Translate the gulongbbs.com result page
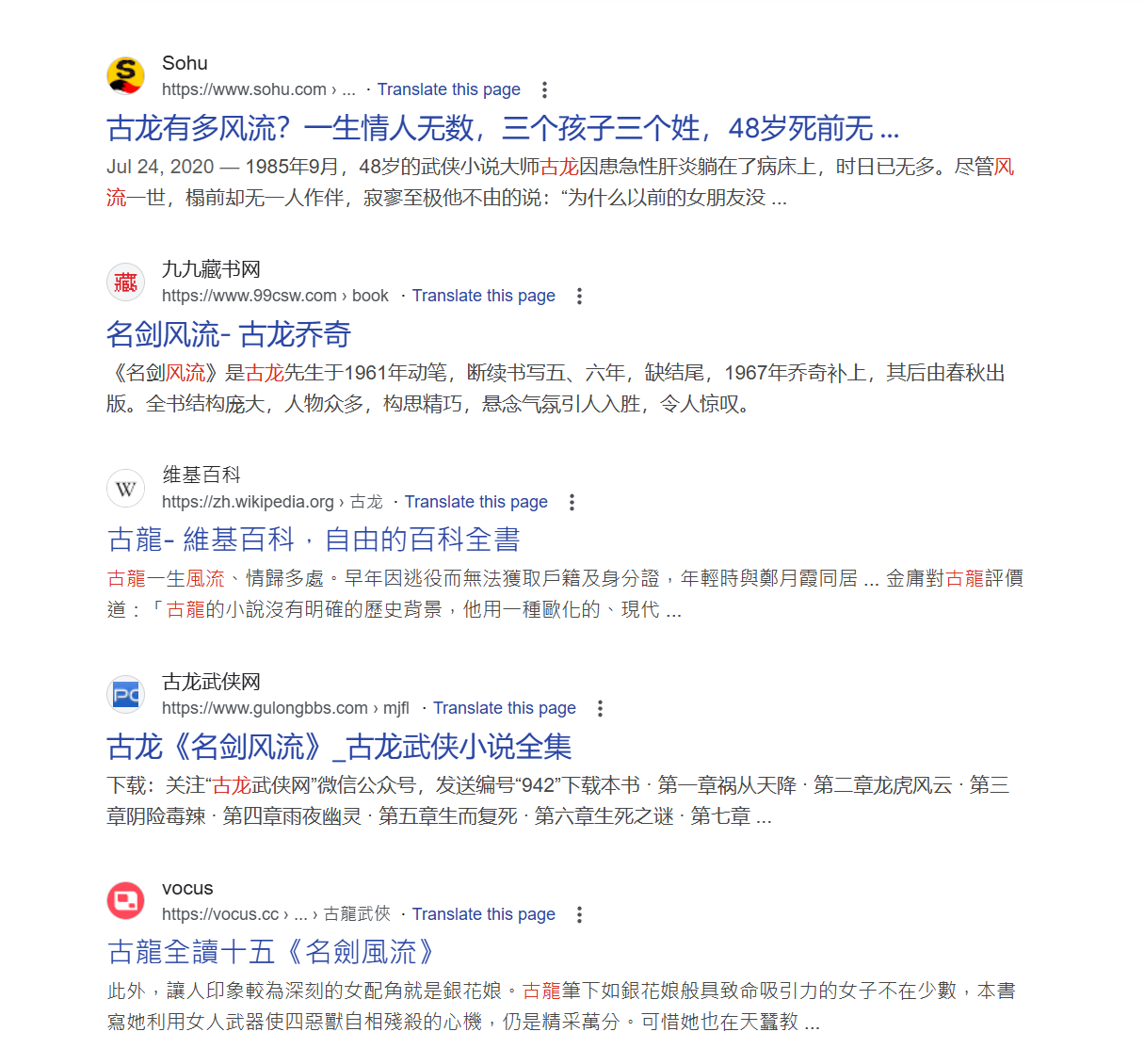 pyautogui.click(x=504, y=708)
